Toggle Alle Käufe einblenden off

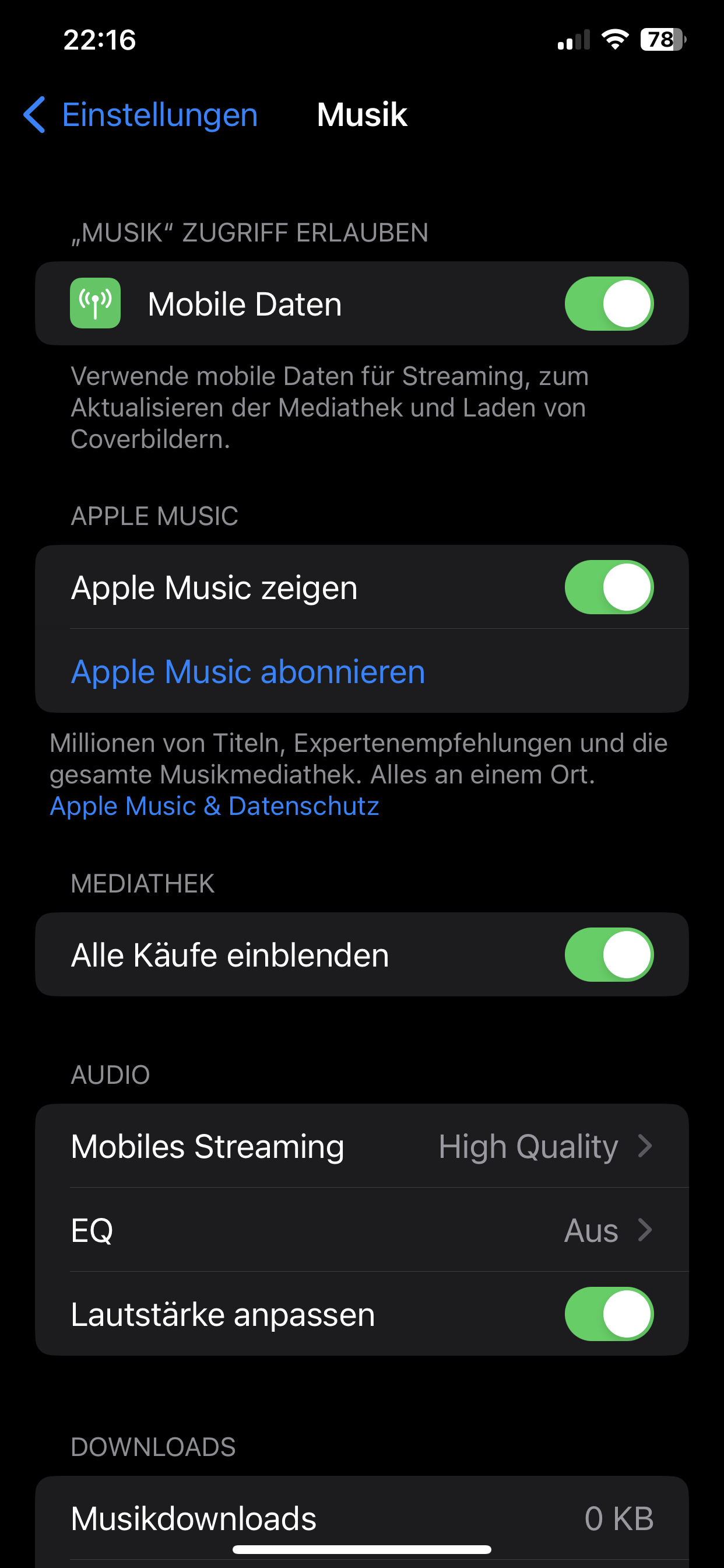(609, 954)
